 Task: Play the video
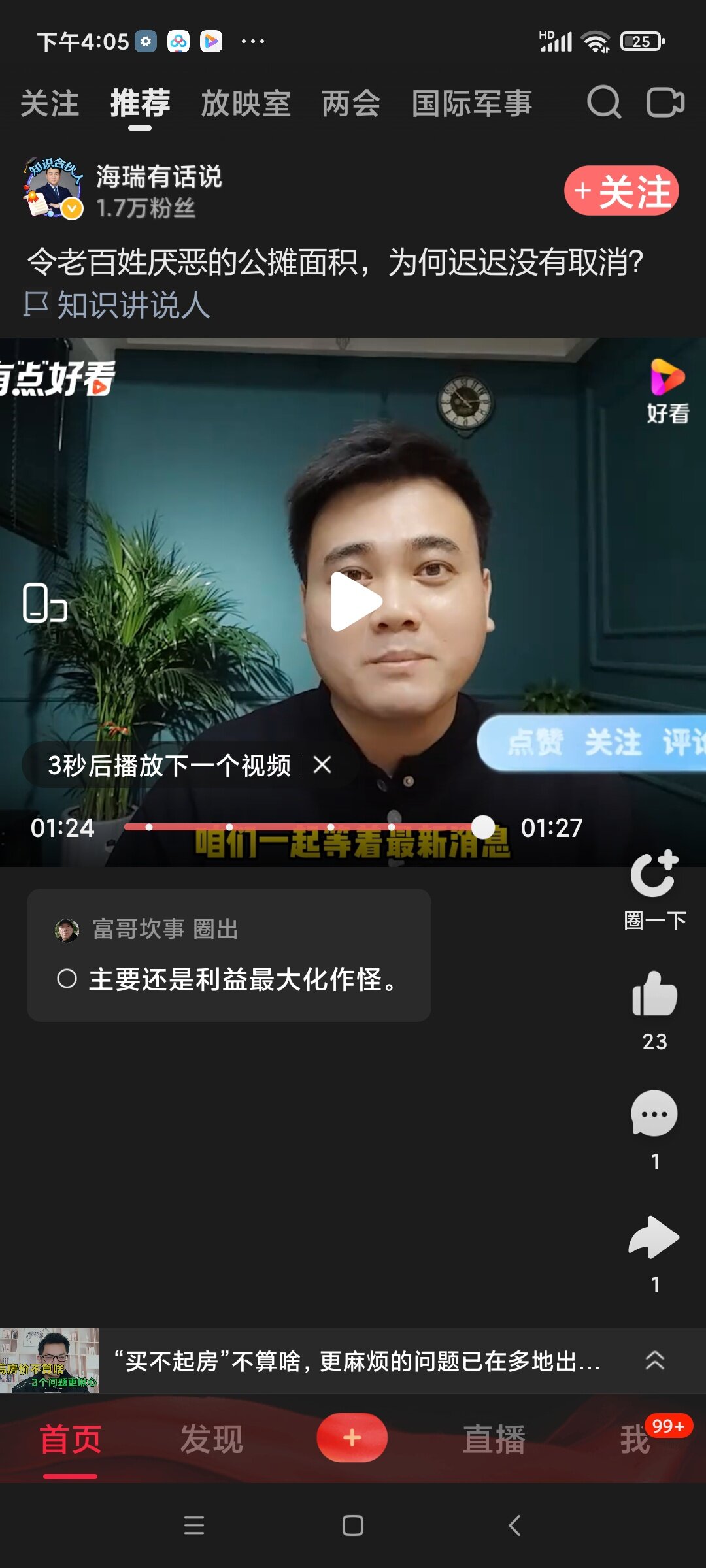354,602
